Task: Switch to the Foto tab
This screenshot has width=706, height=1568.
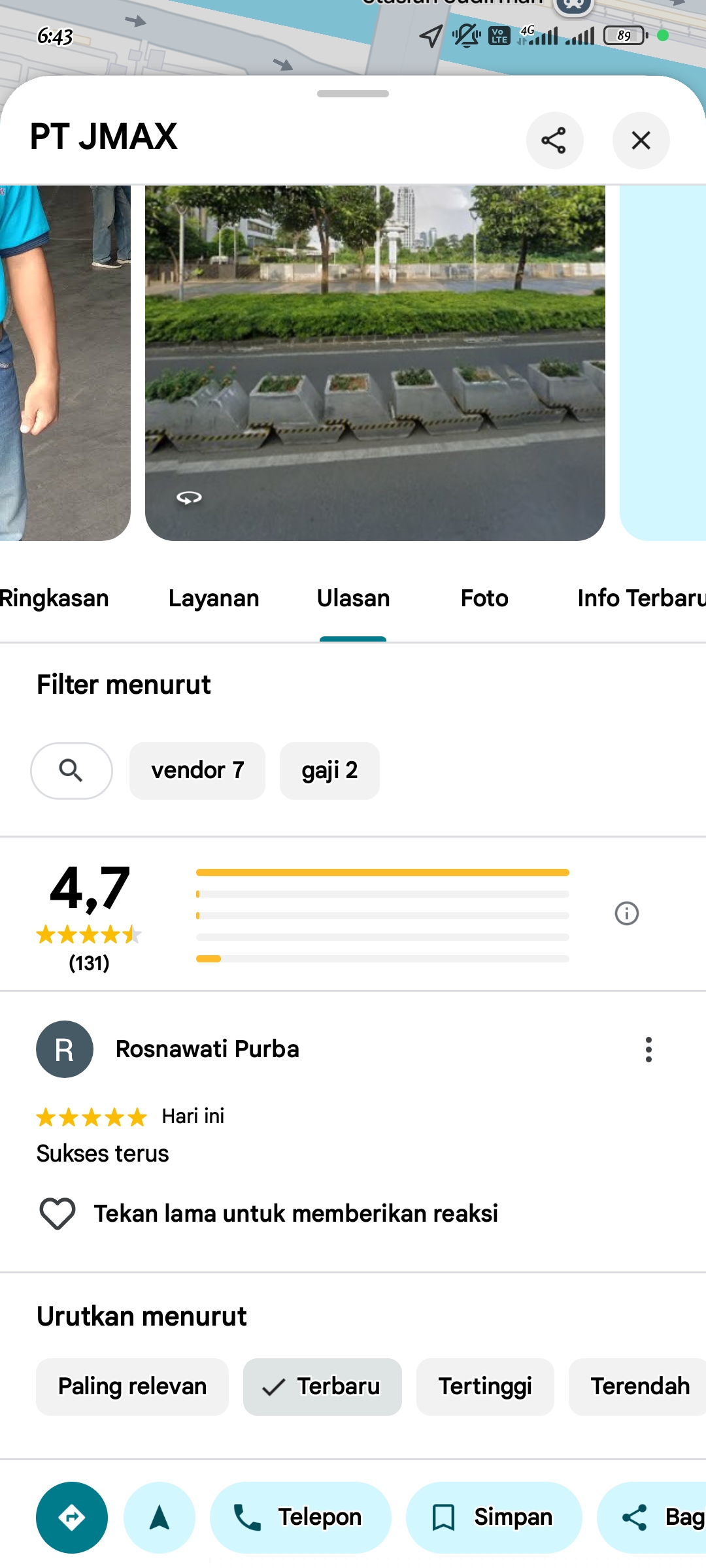Action: [484, 598]
